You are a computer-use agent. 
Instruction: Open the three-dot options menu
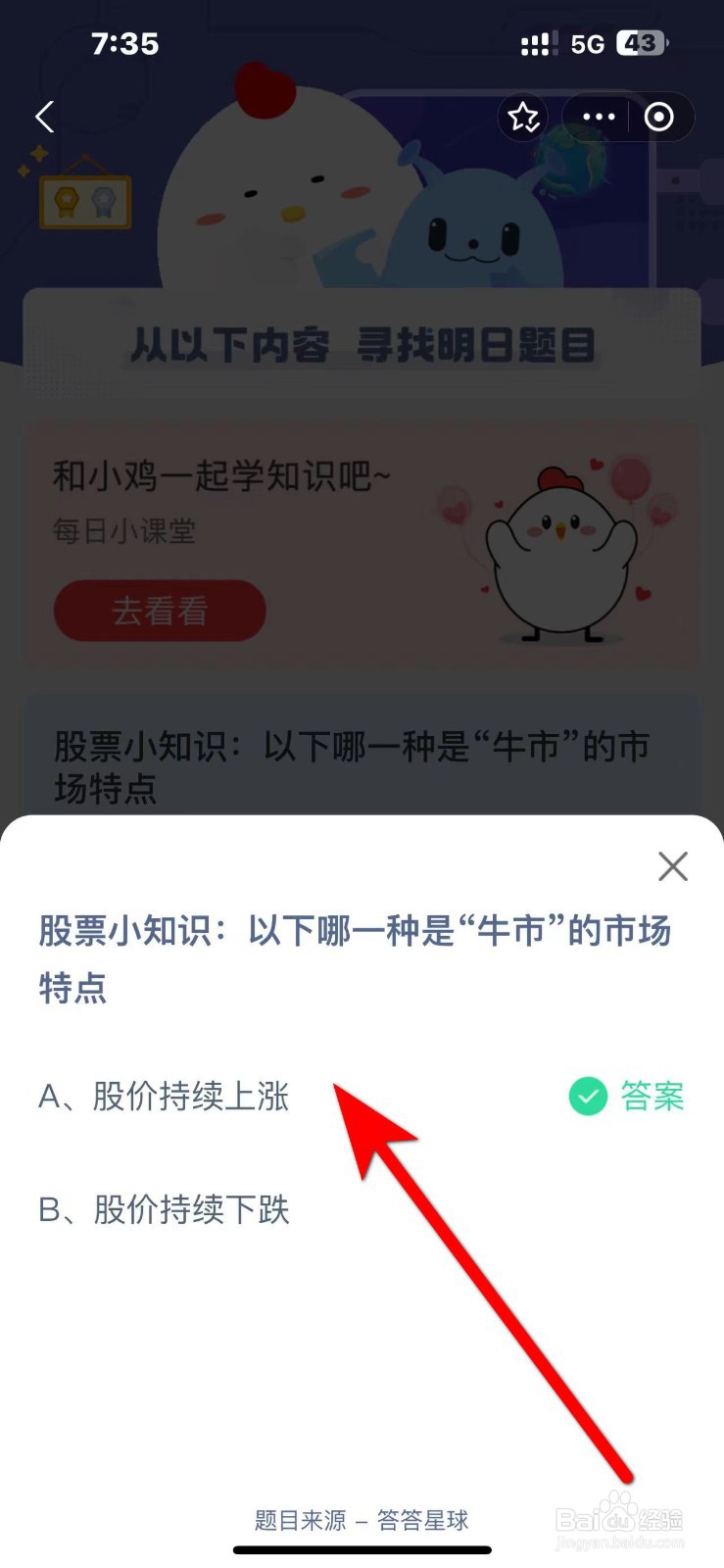click(597, 117)
